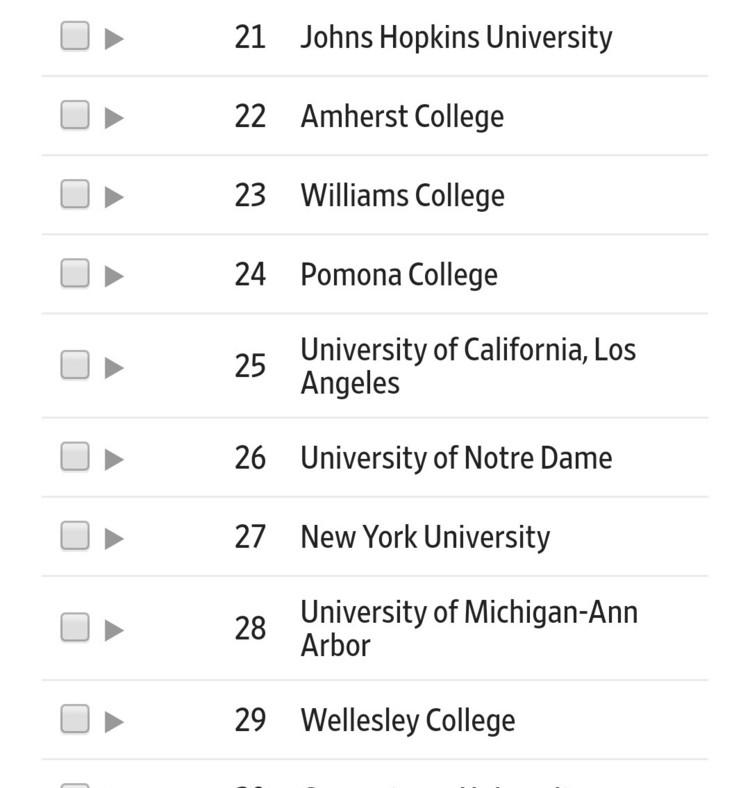Image resolution: width=750 pixels, height=788 pixels.
Task: Check the box for Johns Hopkins University
Action: point(75,36)
